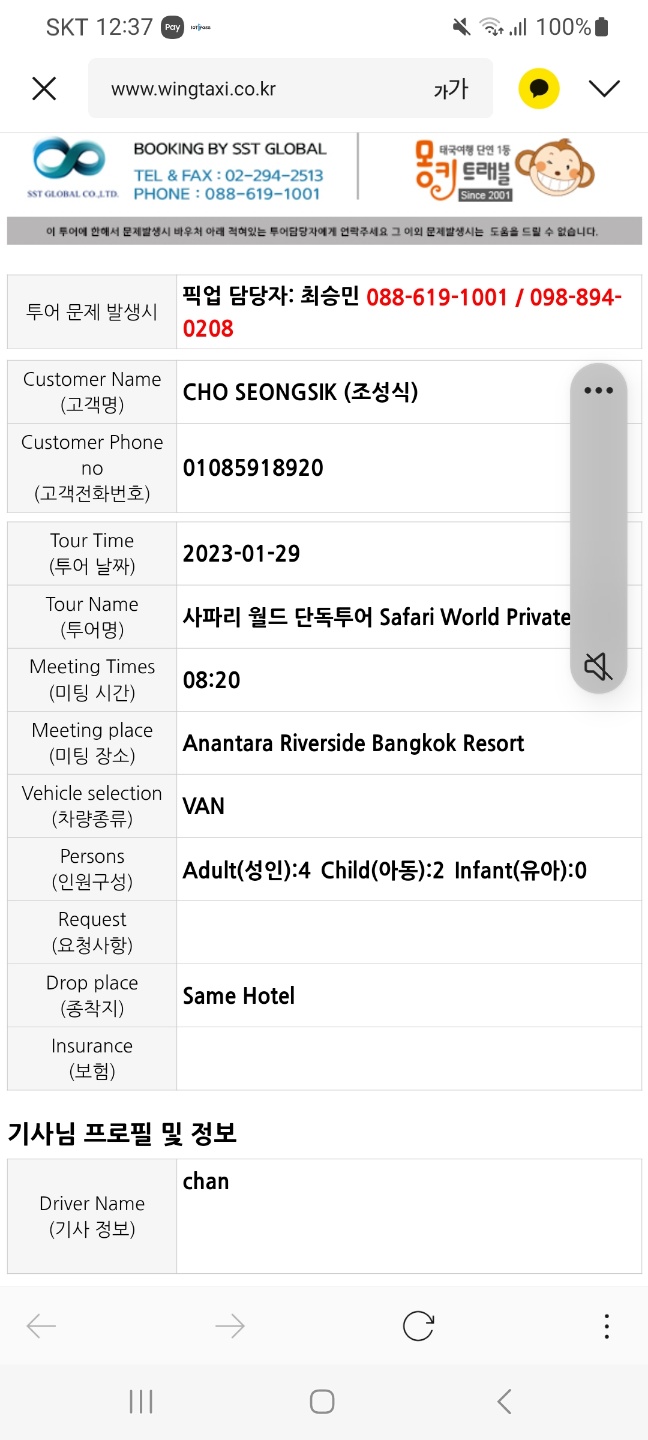The image size is (648, 1440).
Task: Open the three-dot options on the floating volume panel
Action: click(x=598, y=390)
